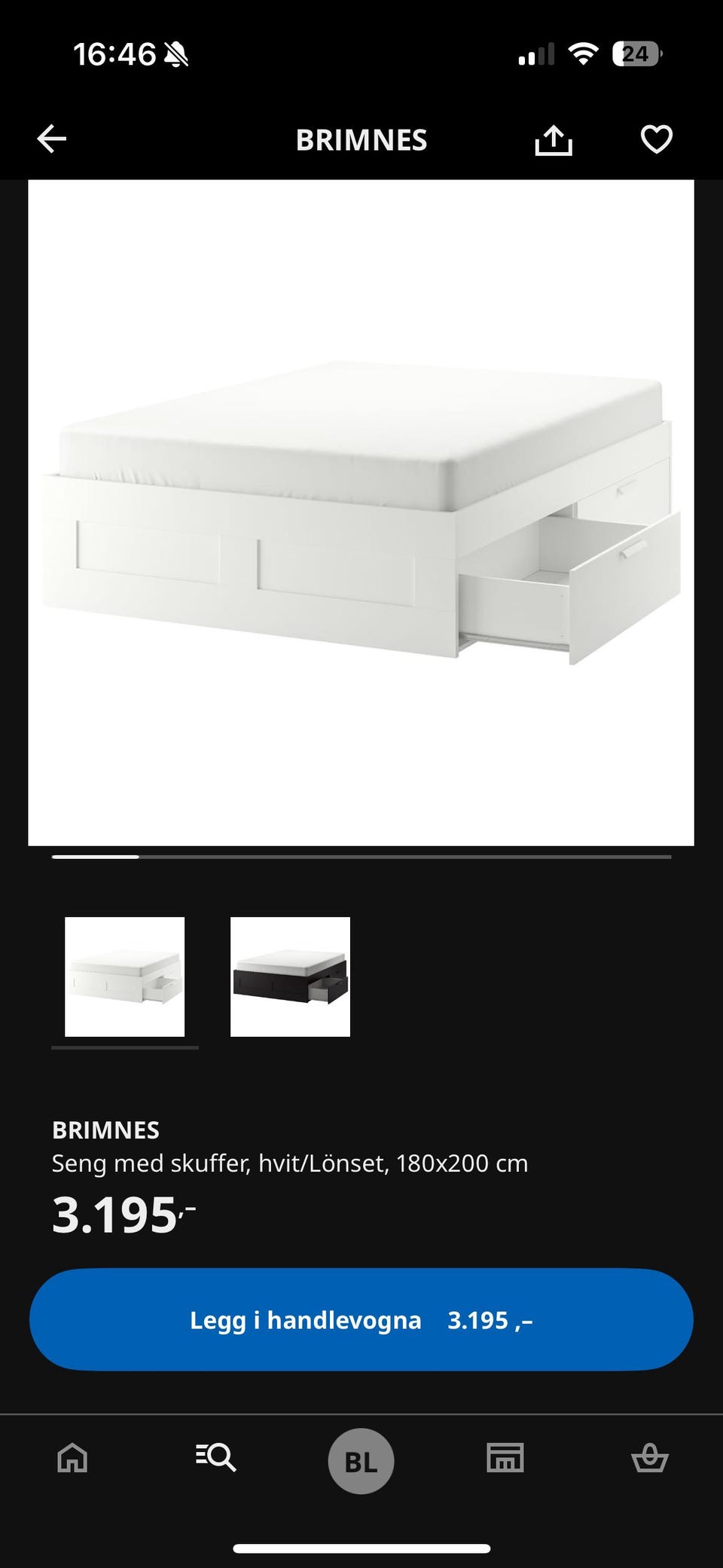
Task: Tap the home indicator bar
Action: (x=361, y=1548)
